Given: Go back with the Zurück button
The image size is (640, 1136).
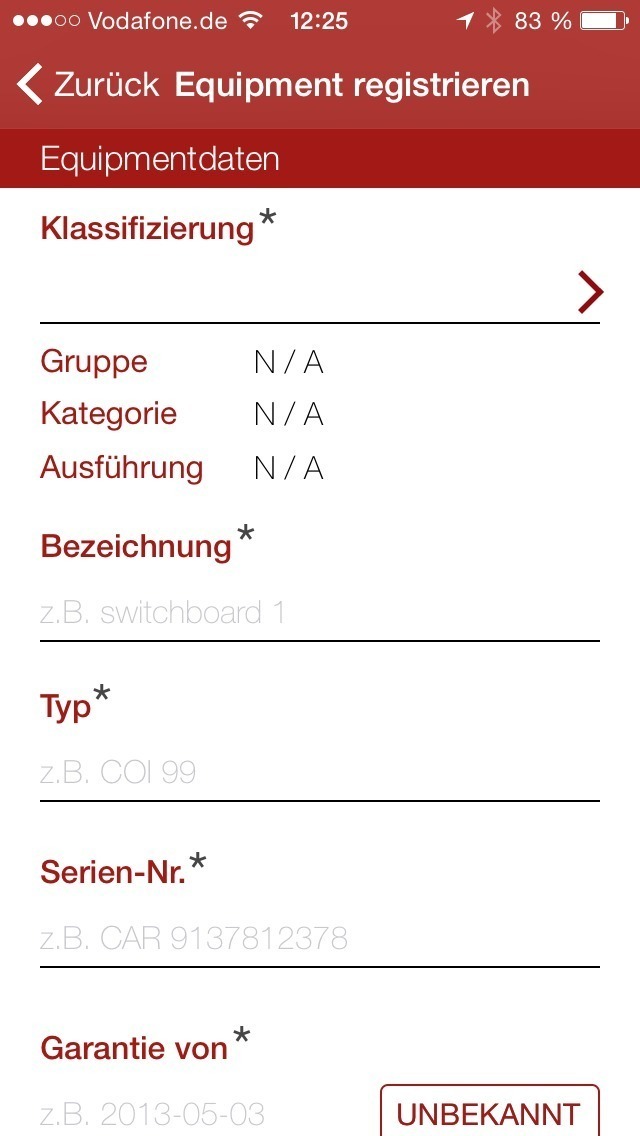Looking at the screenshot, I should point(88,85).
